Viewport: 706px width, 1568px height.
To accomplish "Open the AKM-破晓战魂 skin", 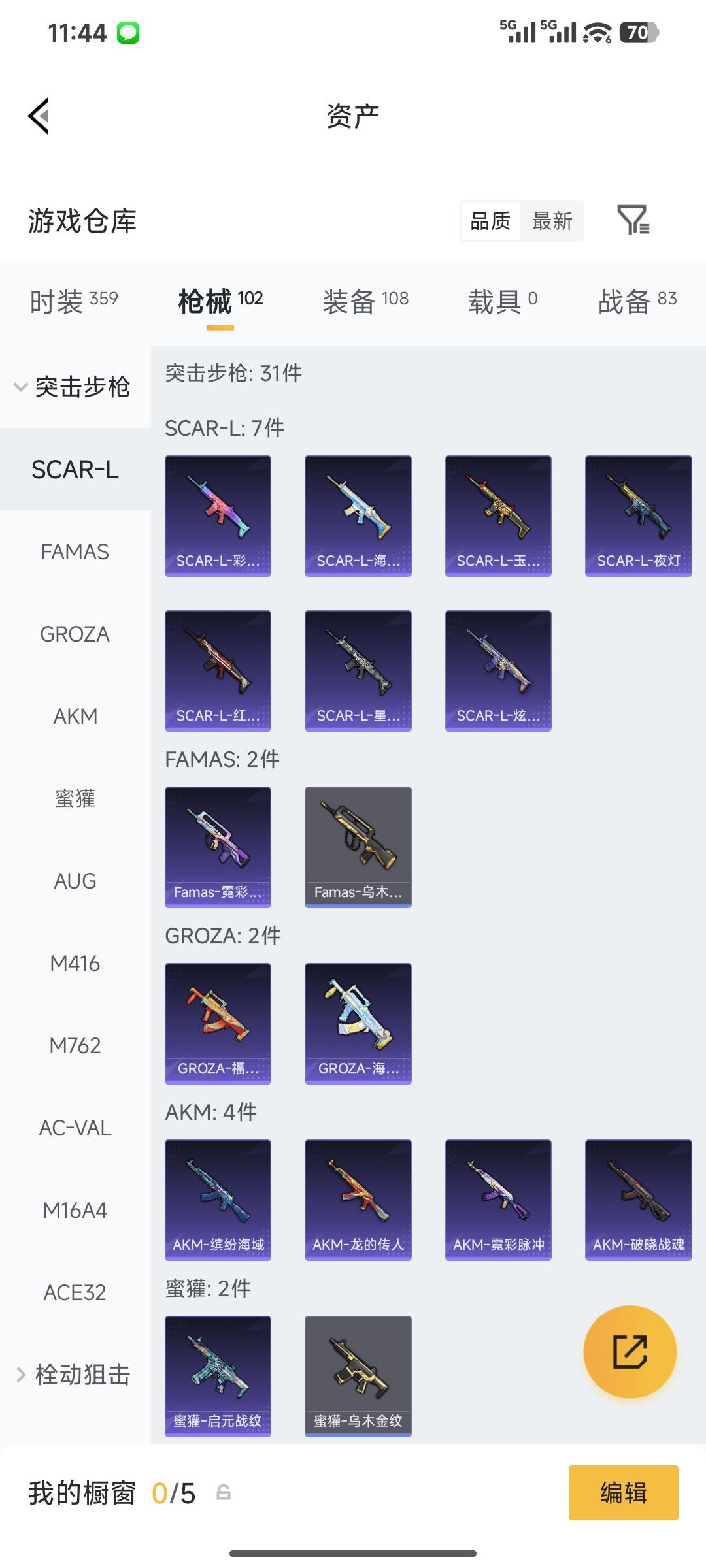I will click(638, 1200).
